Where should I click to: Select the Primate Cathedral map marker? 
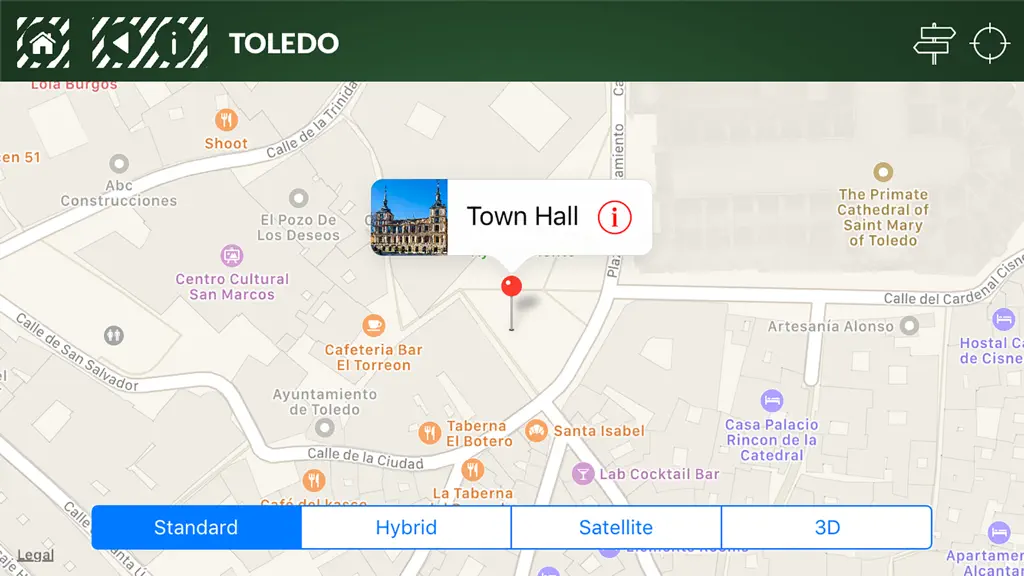click(883, 172)
